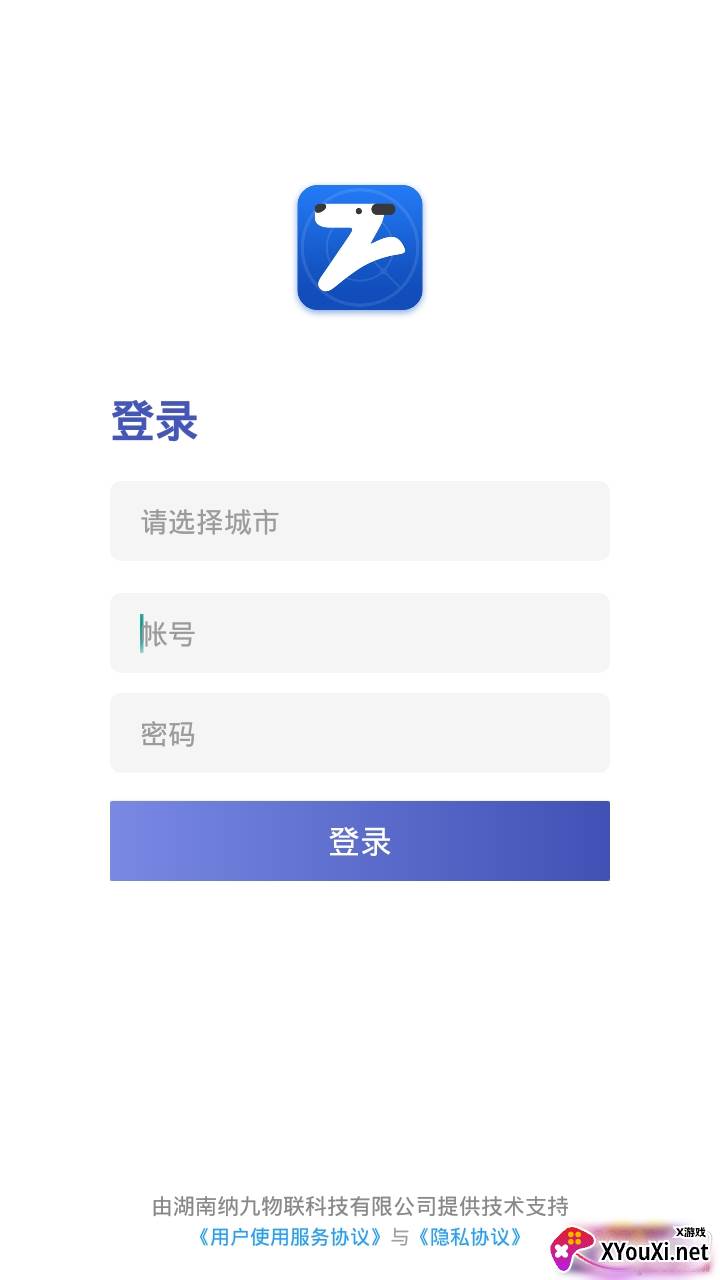Focus the 帐号 account field
720x1280 pixels.
(360, 633)
